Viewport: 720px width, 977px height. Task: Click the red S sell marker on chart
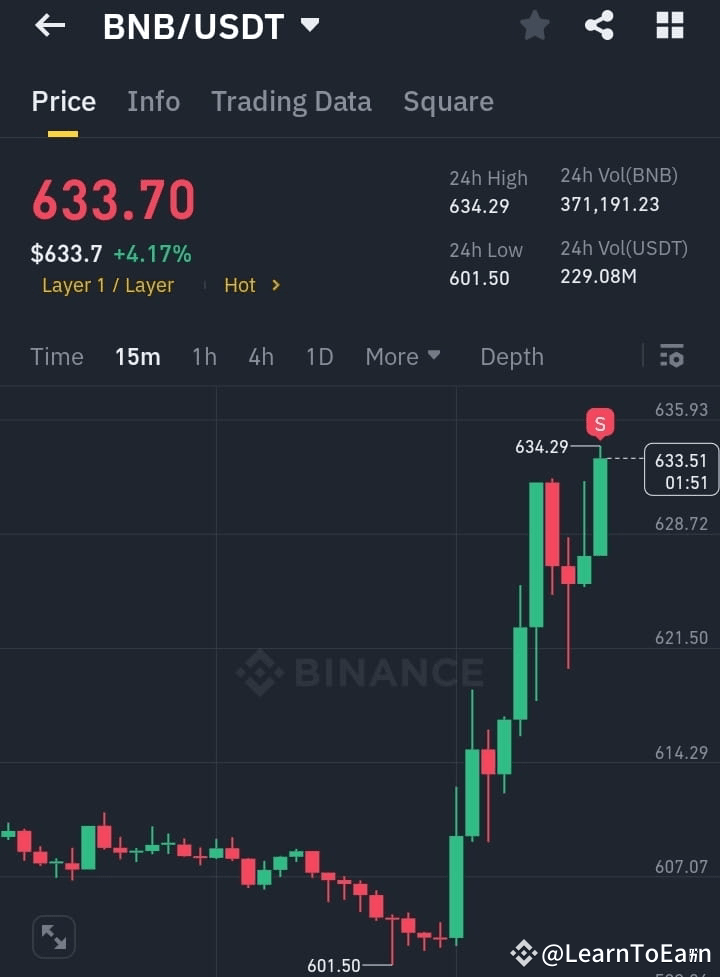click(x=599, y=423)
